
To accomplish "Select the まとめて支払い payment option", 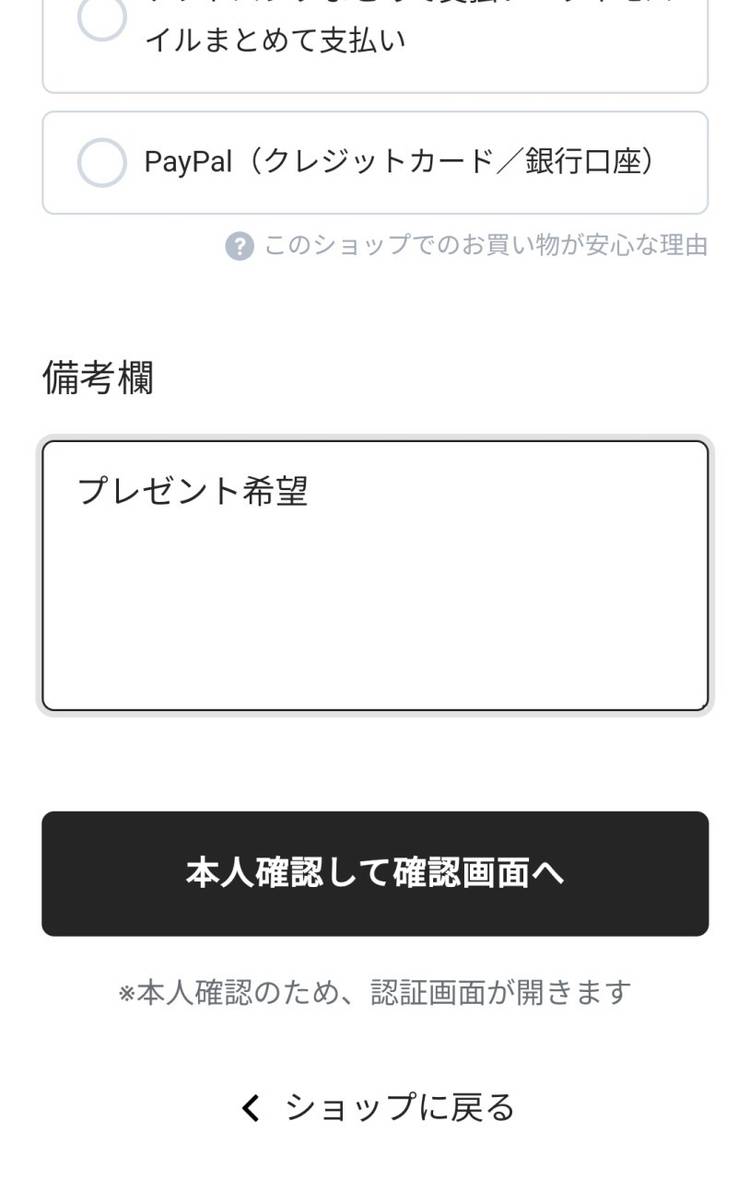I will 102,22.
